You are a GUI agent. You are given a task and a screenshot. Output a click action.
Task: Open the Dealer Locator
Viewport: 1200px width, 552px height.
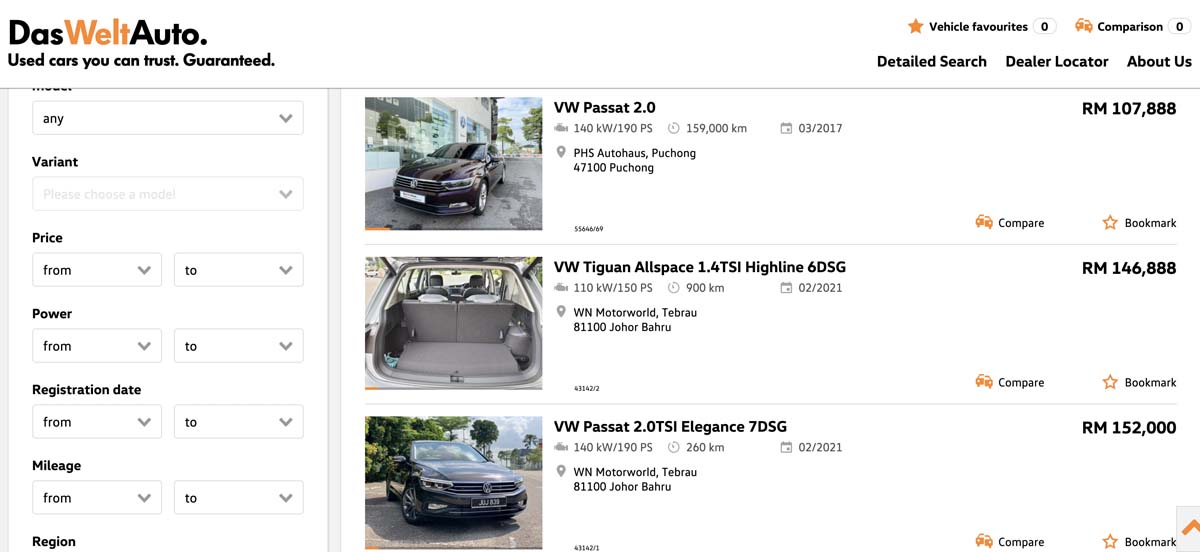[1056, 61]
